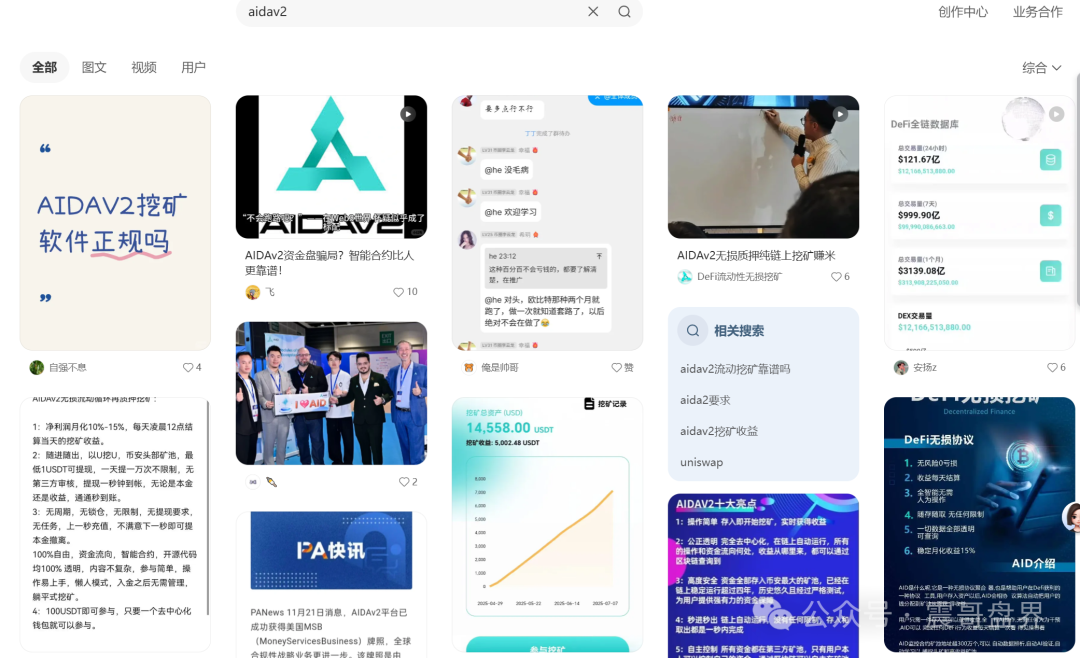The width and height of the screenshot is (1080, 658).
Task: Expand the 综合 sort dropdown
Action: coord(1041,67)
